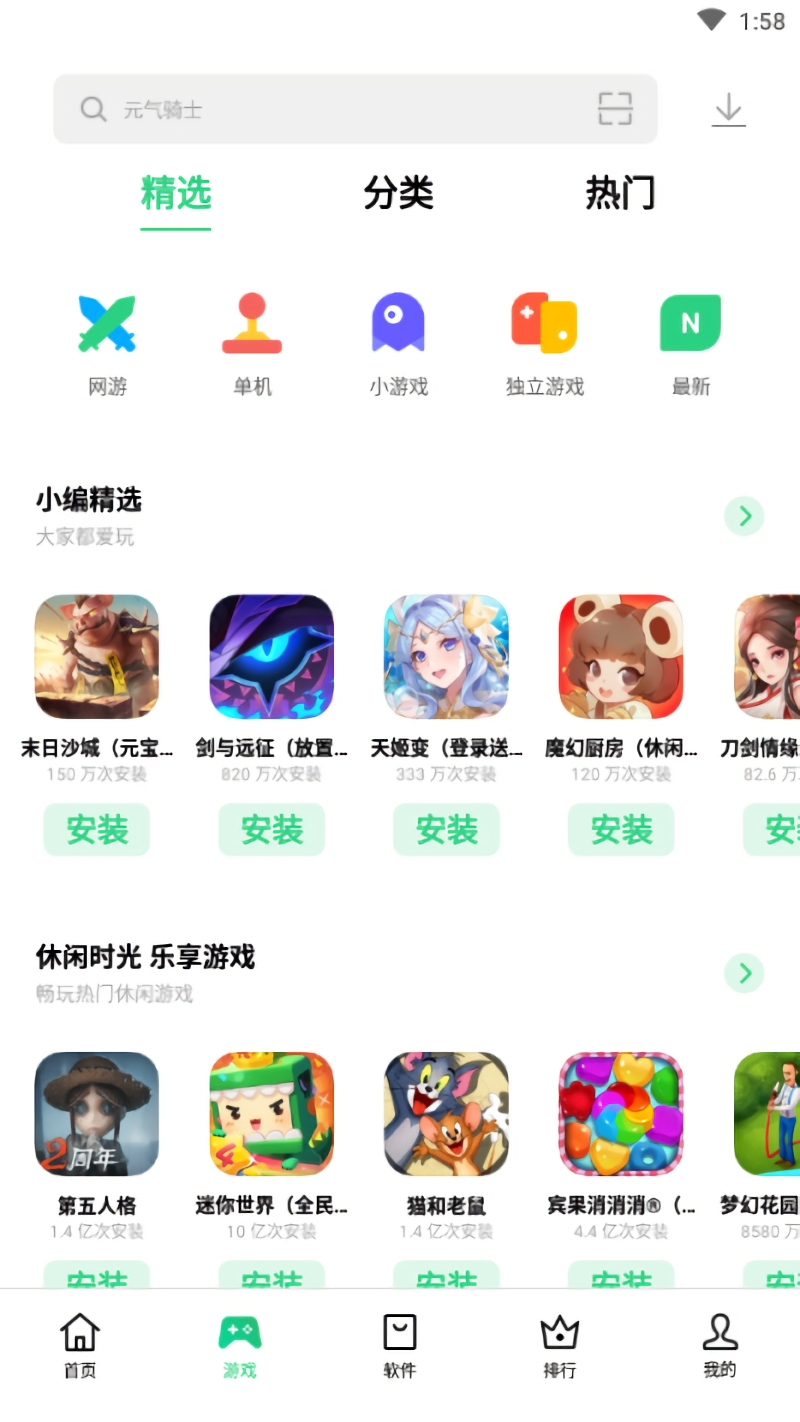Expand the 休闲时光 乐享游戏 section arrow
This screenshot has height=1422, width=800.
click(744, 973)
